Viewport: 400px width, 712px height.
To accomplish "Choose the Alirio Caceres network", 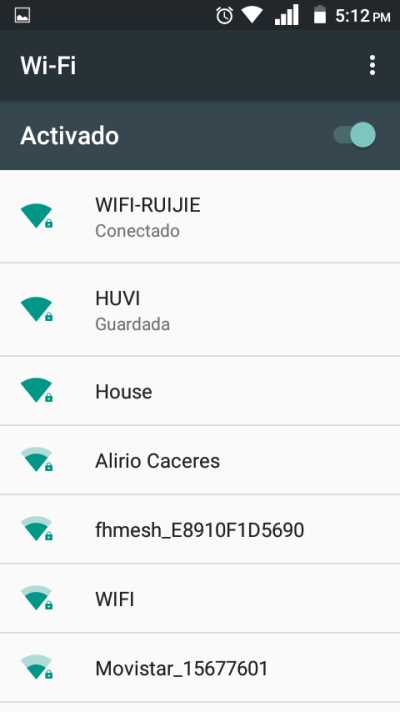I will [200, 460].
